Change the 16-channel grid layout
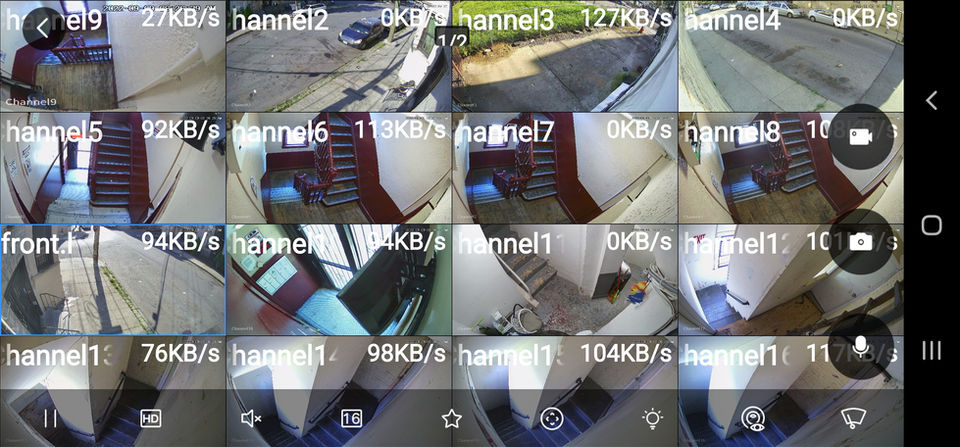 [351, 419]
